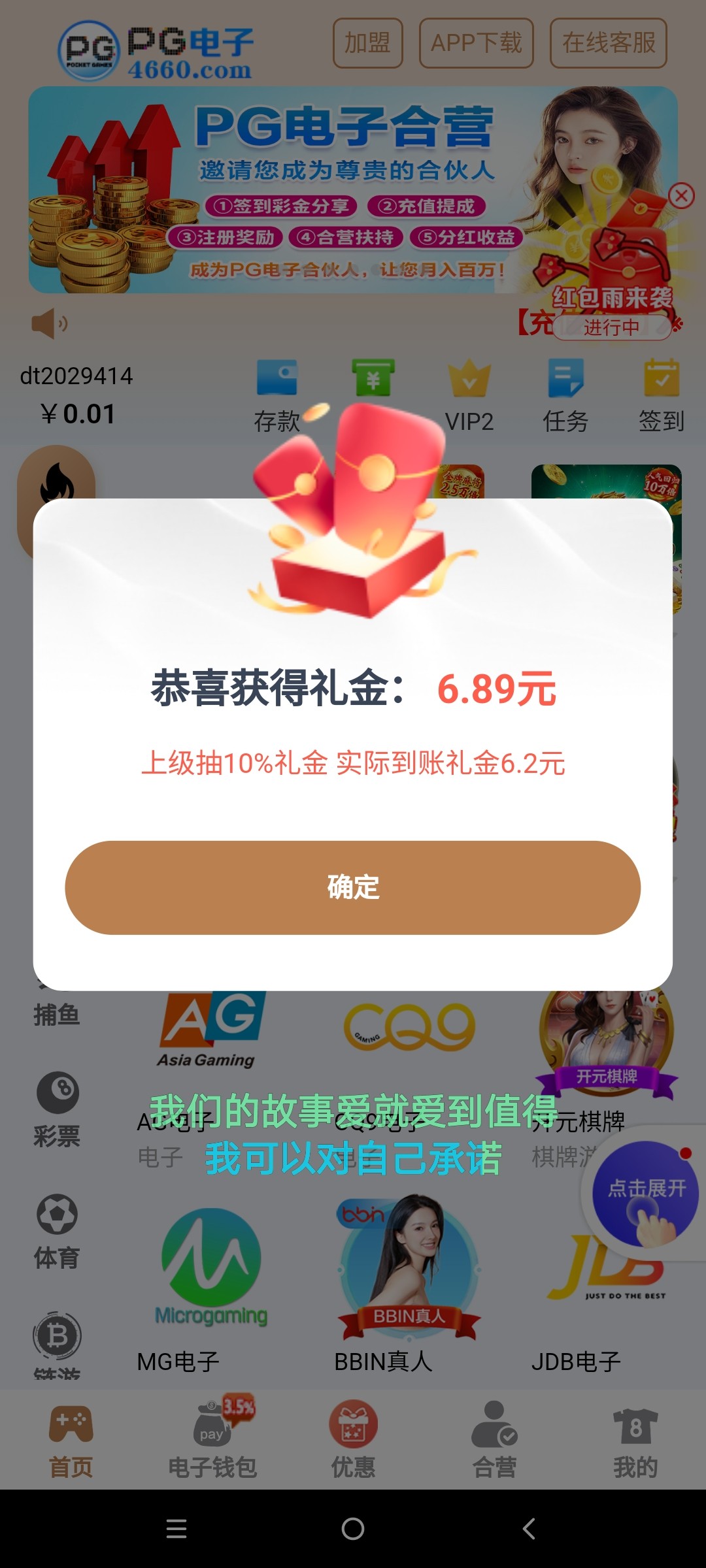Go back with system back button
The height and width of the screenshot is (1568, 706).
coord(529,1529)
